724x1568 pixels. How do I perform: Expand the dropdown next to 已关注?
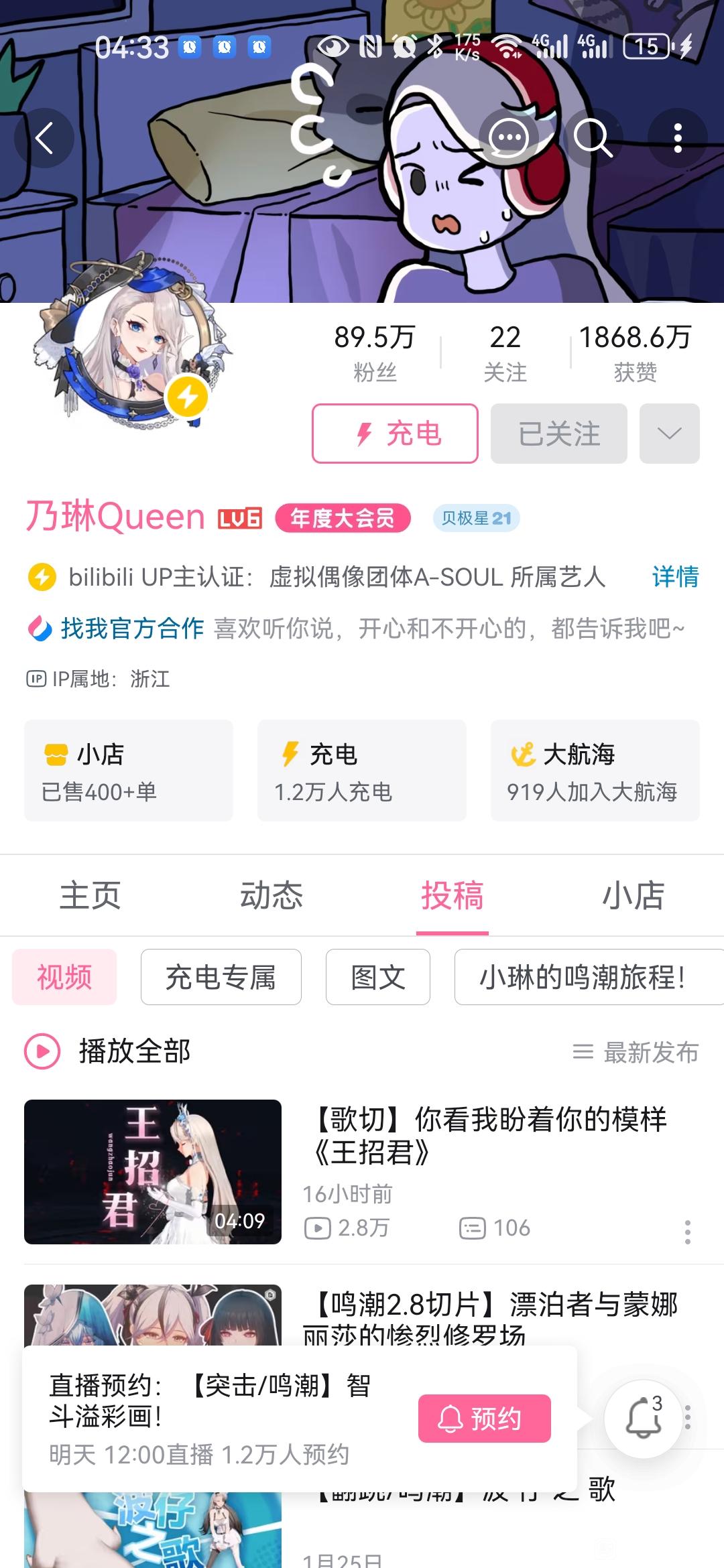click(x=669, y=434)
